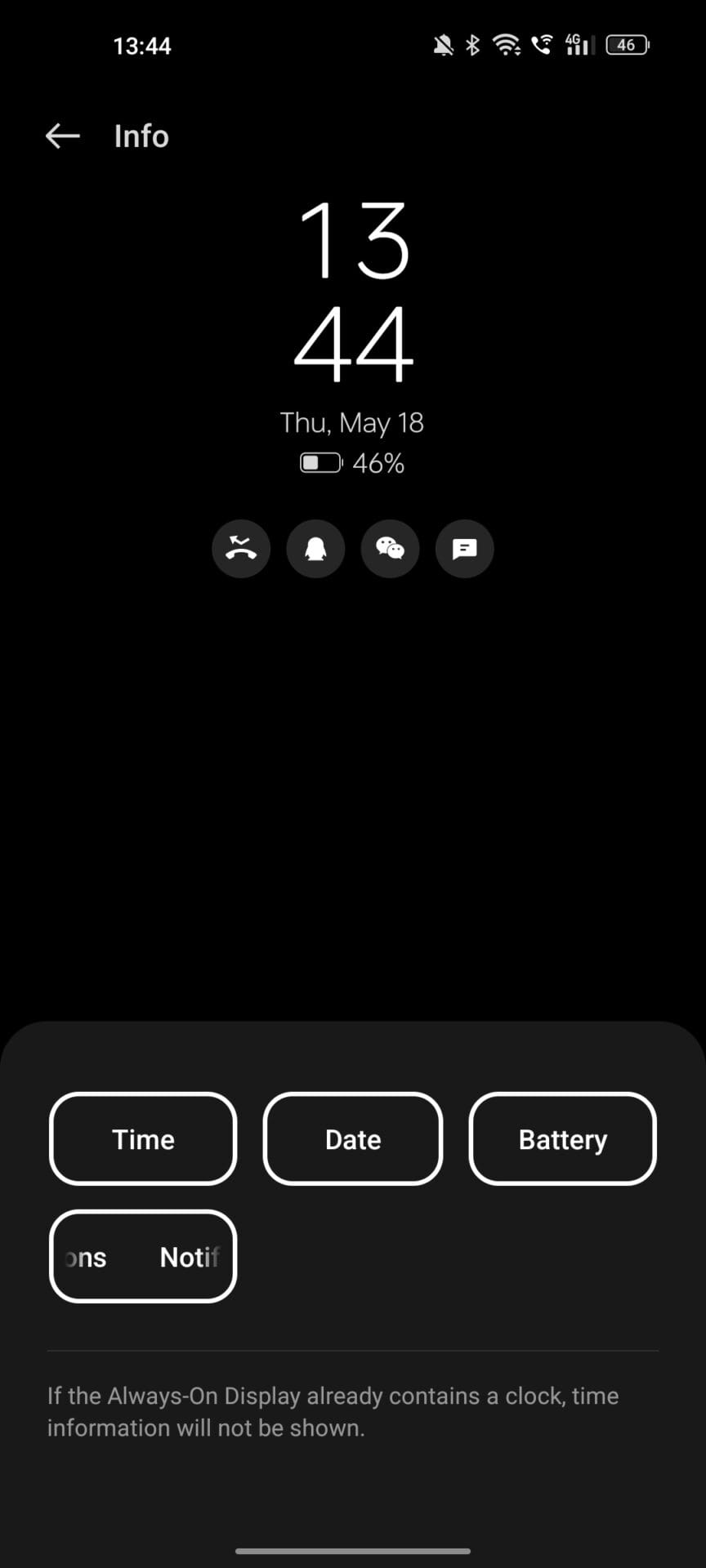This screenshot has height=1568, width=706.
Task: Toggle the Time info chip
Action: tap(143, 1138)
